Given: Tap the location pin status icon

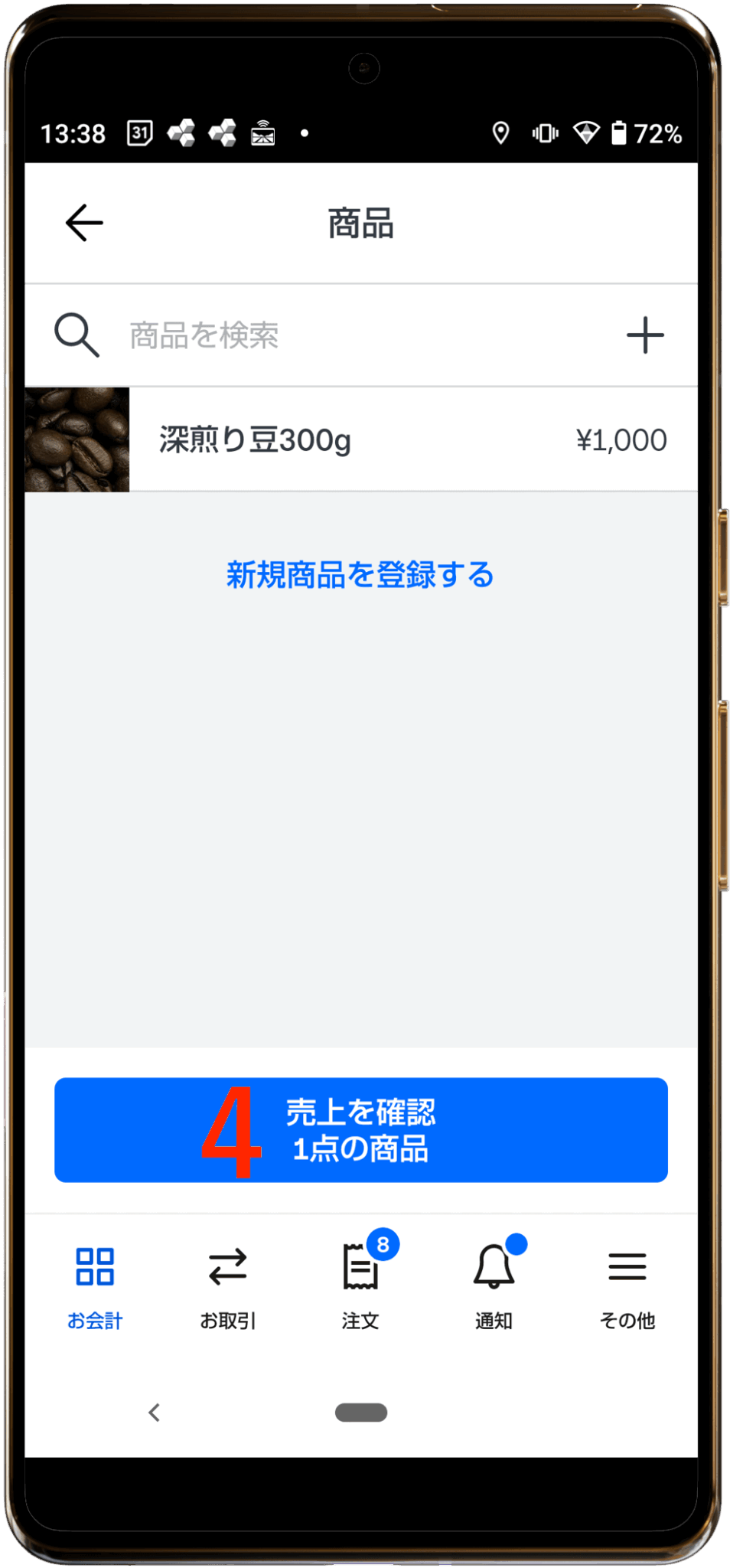Looking at the screenshot, I should (501, 132).
